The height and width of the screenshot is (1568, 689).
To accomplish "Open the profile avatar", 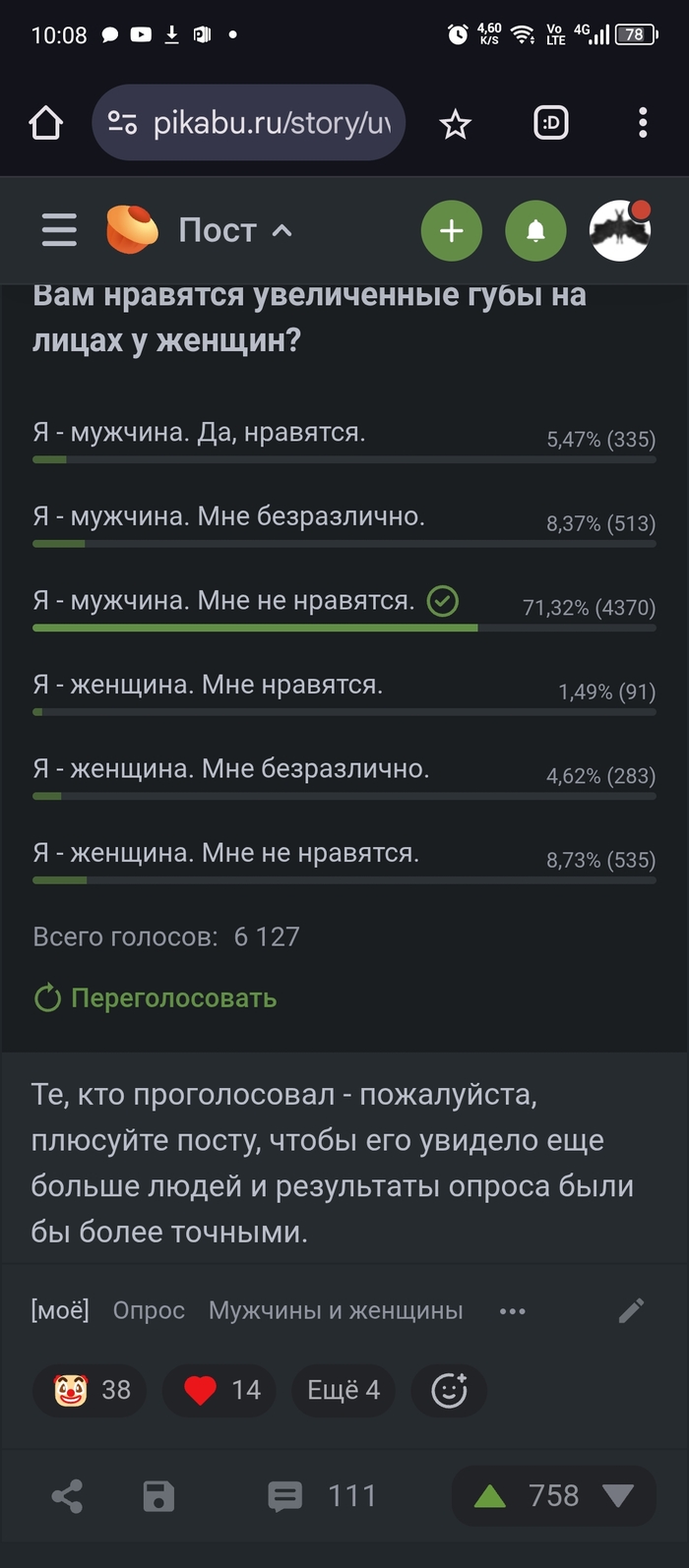I will tap(620, 230).
